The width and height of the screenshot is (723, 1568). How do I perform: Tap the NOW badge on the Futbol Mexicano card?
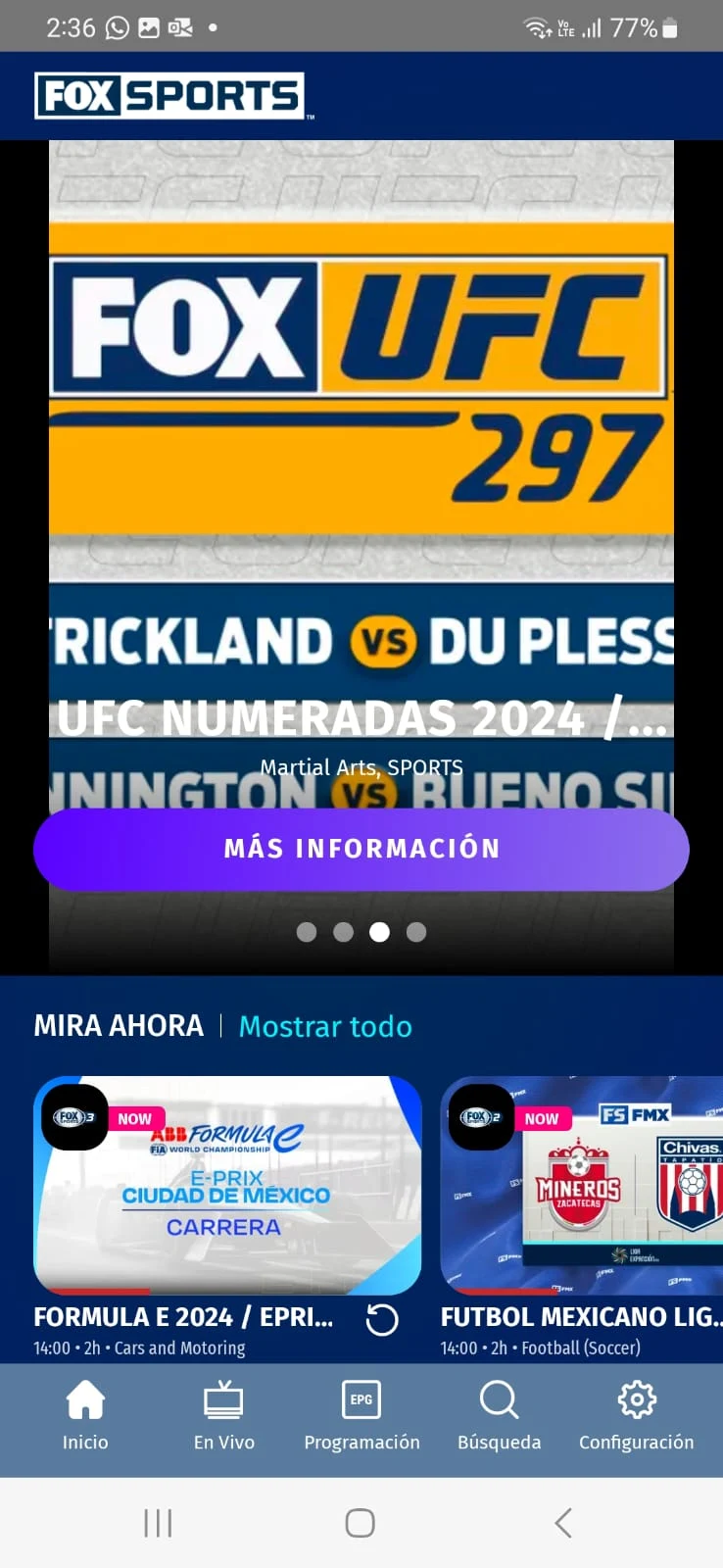tap(542, 1117)
